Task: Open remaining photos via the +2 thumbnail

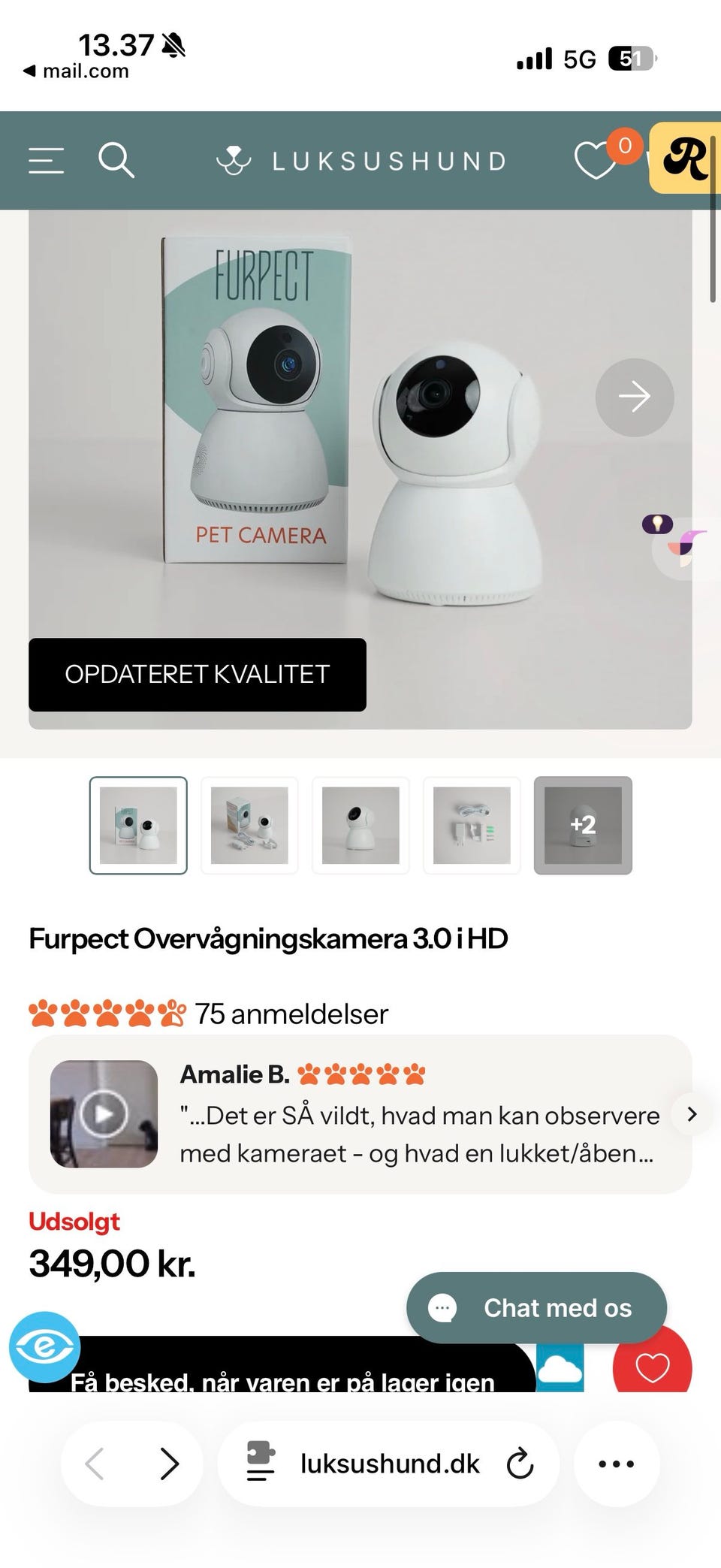Action: click(x=584, y=826)
